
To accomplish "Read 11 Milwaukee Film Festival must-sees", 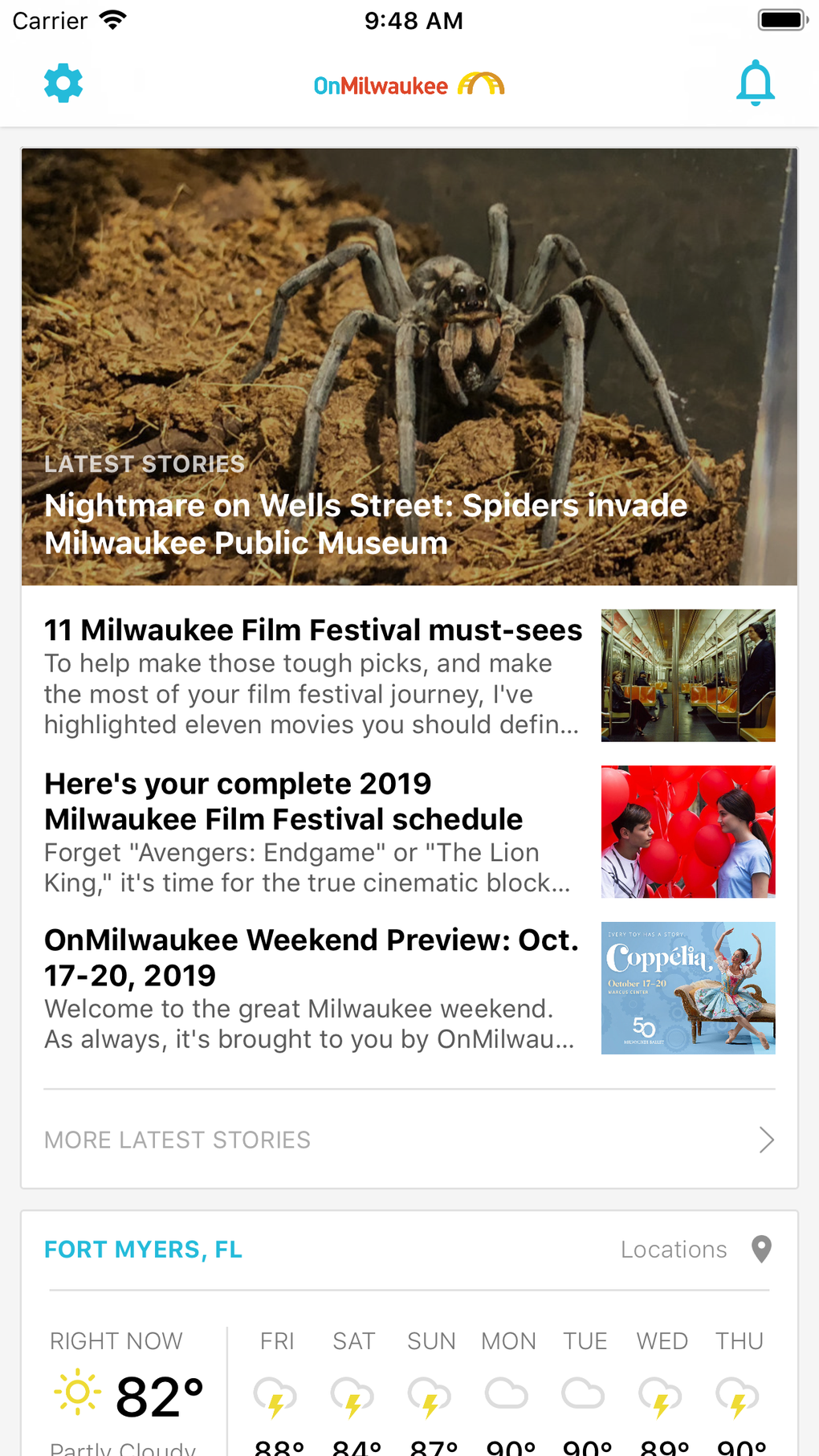I will pos(313,630).
